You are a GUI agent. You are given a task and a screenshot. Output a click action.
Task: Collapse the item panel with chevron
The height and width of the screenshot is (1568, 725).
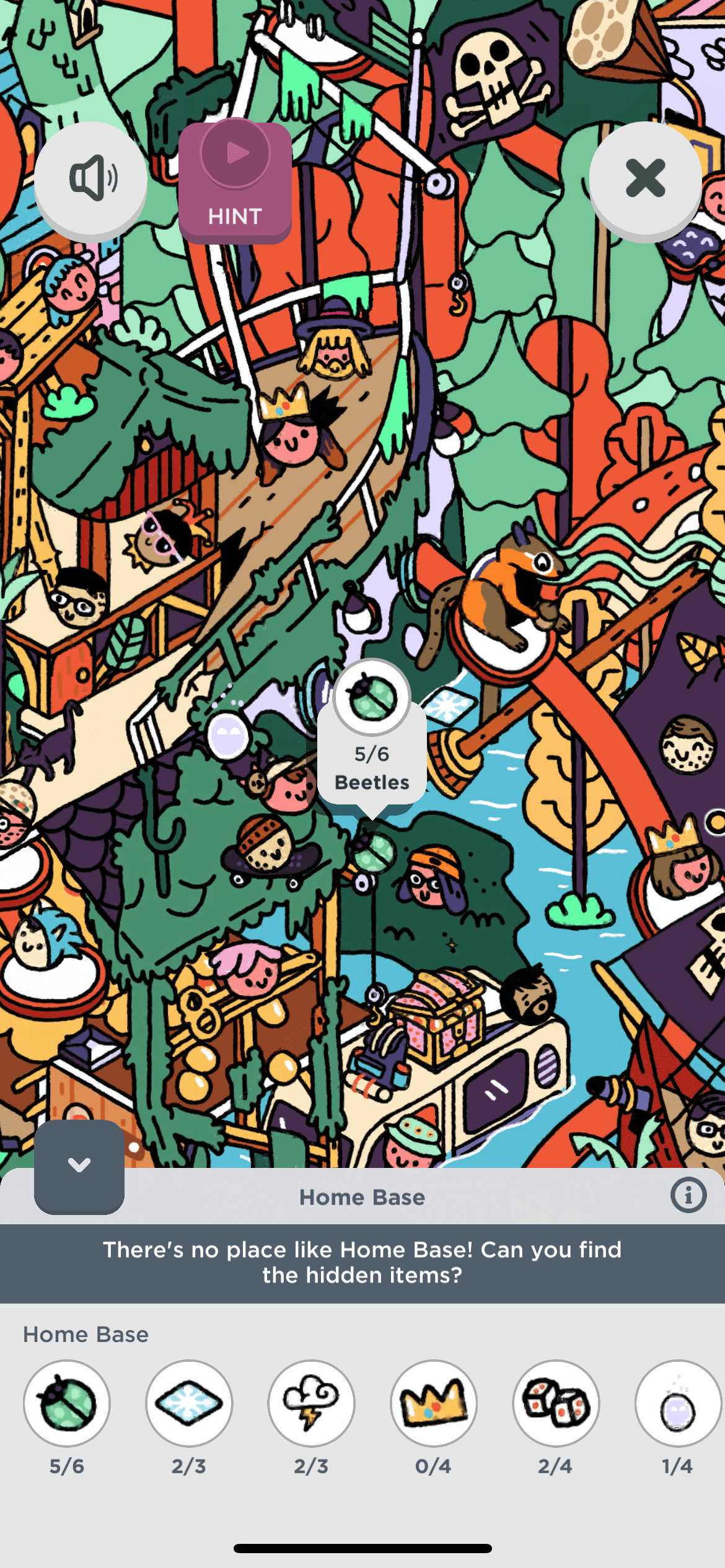click(79, 1165)
